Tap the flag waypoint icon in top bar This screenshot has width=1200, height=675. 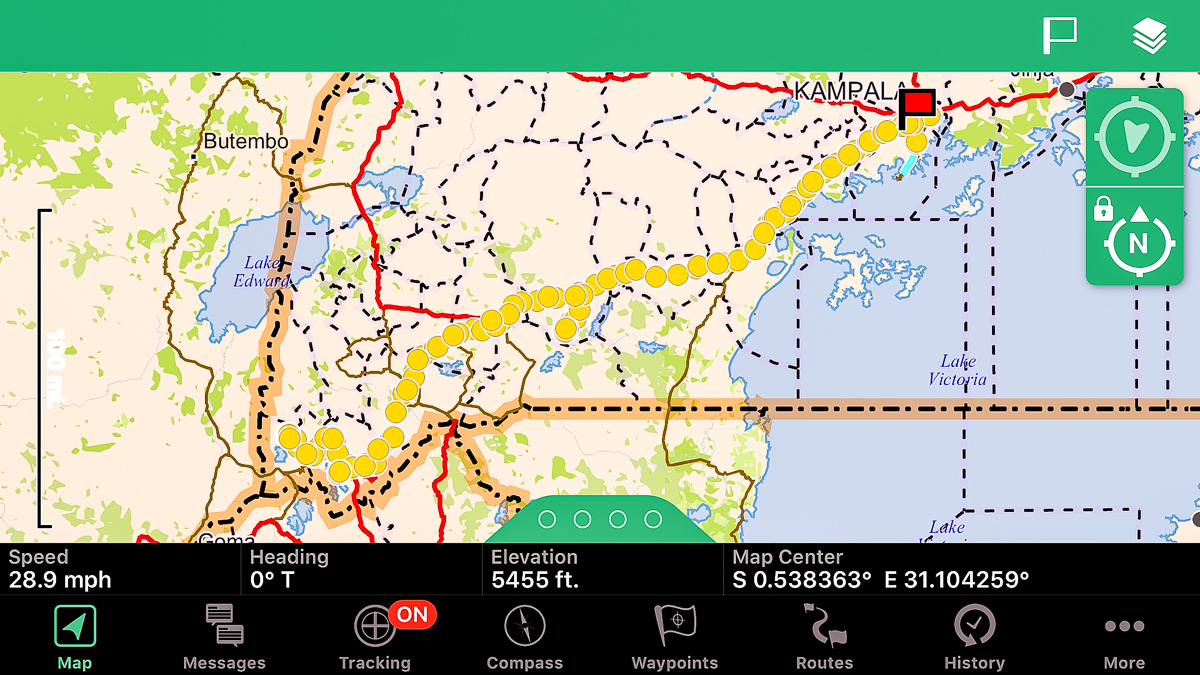coord(1059,36)
